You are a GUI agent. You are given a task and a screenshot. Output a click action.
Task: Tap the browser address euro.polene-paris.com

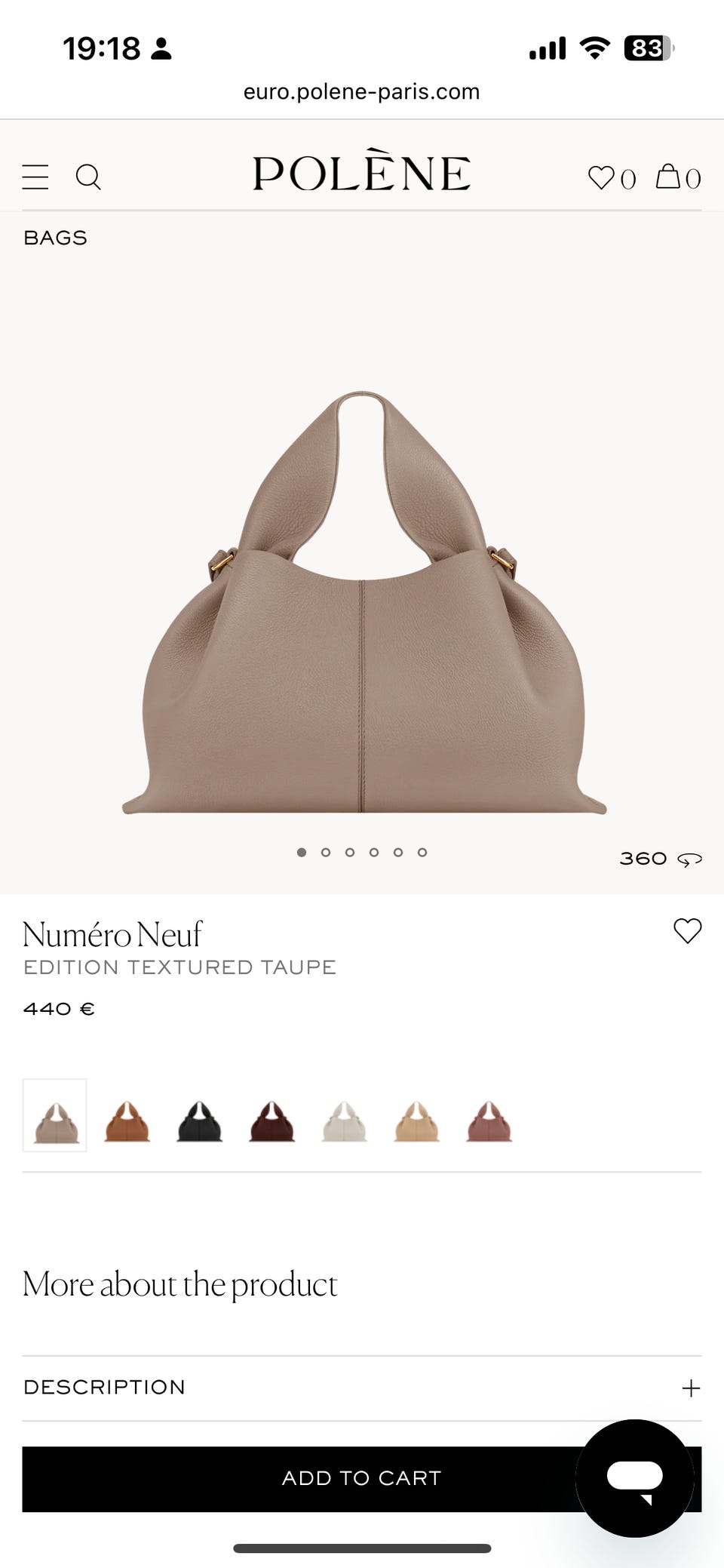tap(361, 91)
